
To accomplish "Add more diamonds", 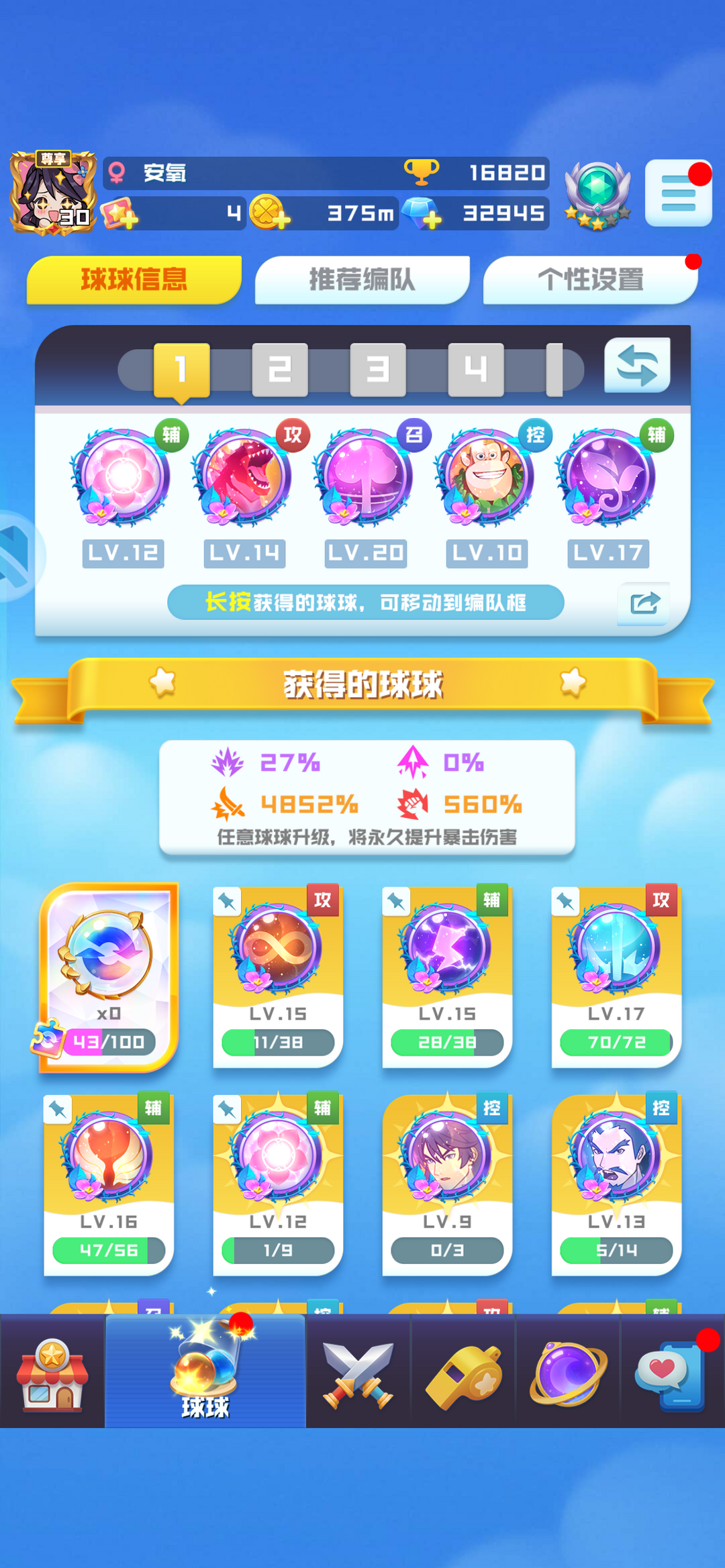I will point(423,214).
